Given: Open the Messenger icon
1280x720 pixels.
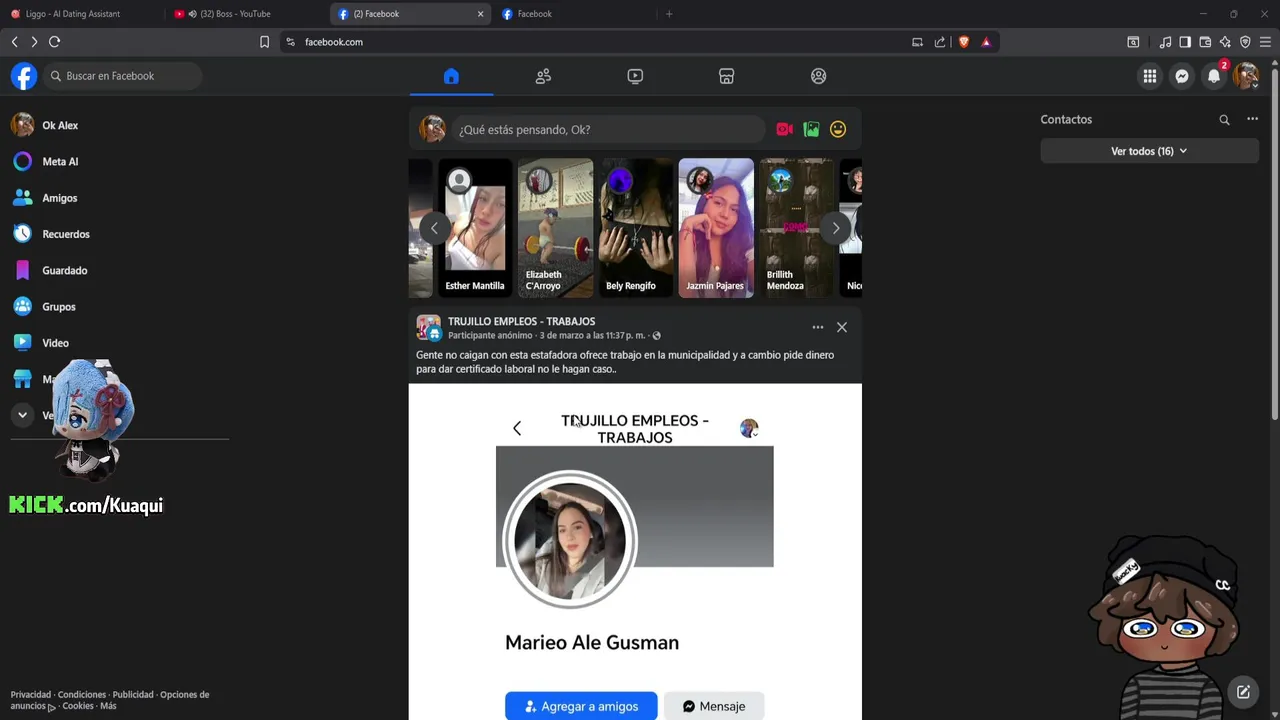Looking at the screenshot, I should [x=1182, y=76].
